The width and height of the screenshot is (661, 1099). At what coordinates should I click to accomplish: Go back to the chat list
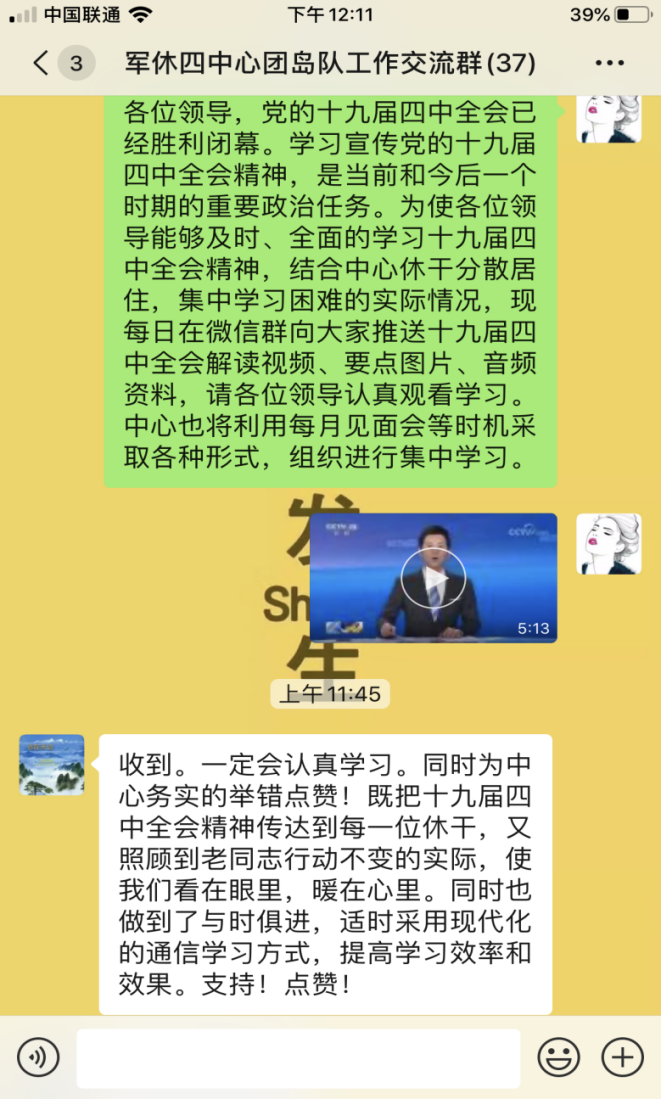pyautogui.click(x=42, y=64)
